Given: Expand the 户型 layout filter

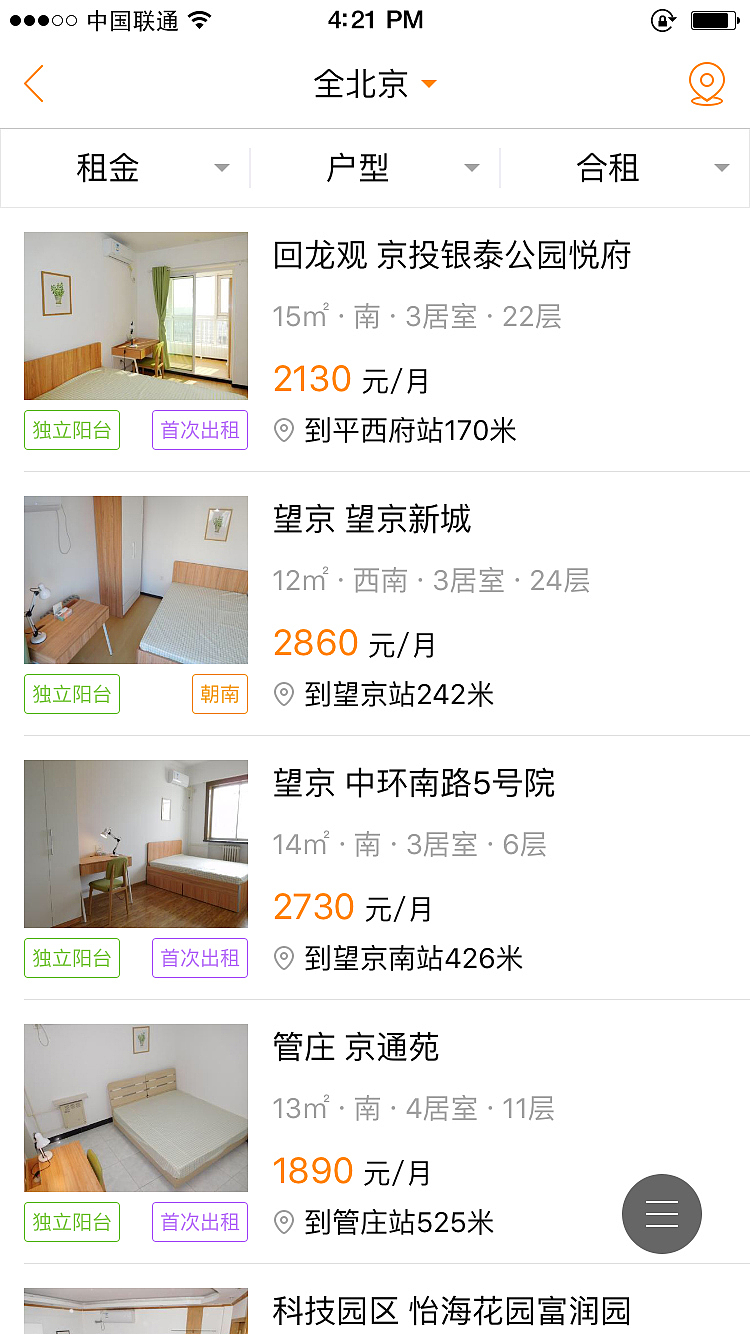Looking at the screenshot, I should coord(375,168).
